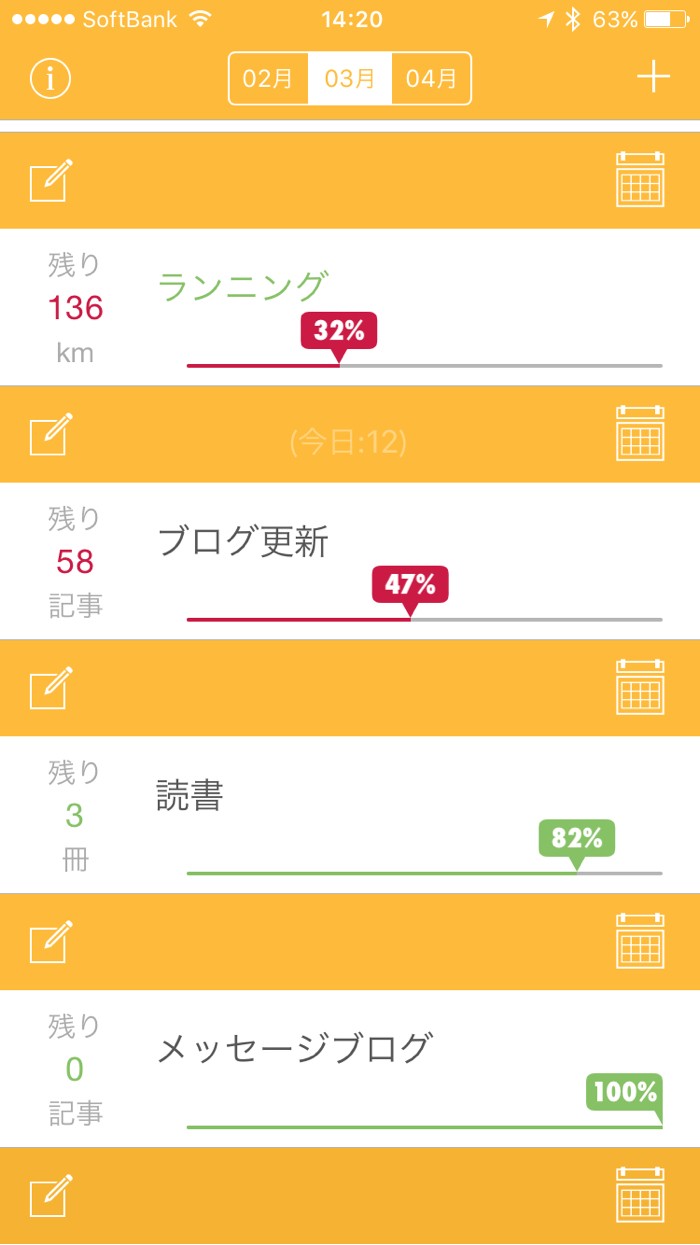Switch to the 02月 month tab

point(268,78)
